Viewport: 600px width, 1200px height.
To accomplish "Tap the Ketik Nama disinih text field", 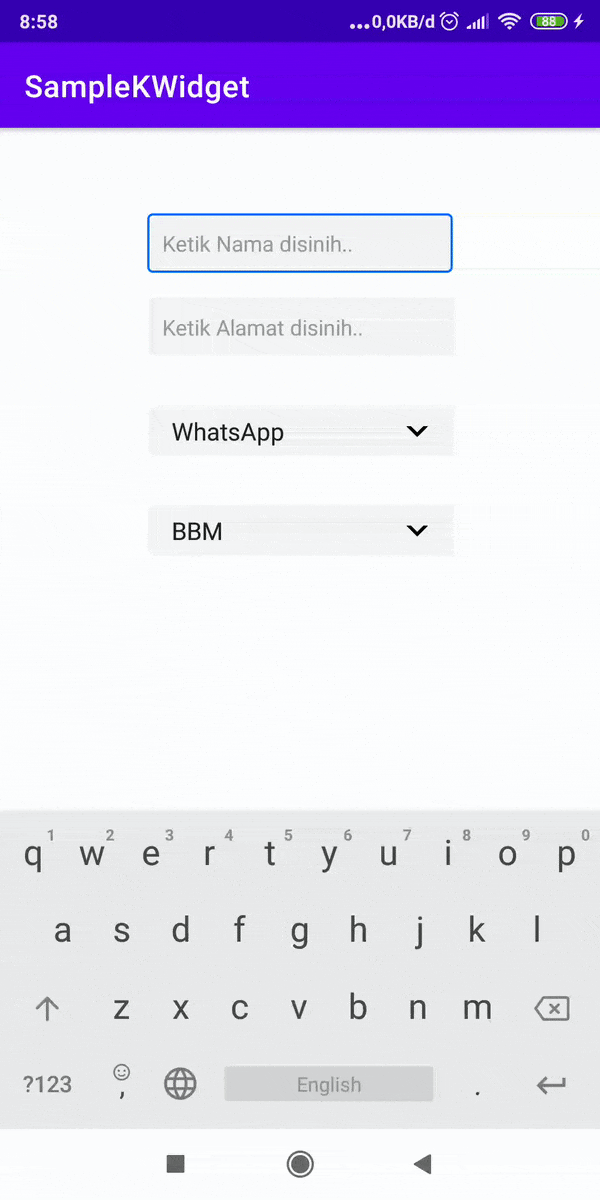I will (300, 243).
